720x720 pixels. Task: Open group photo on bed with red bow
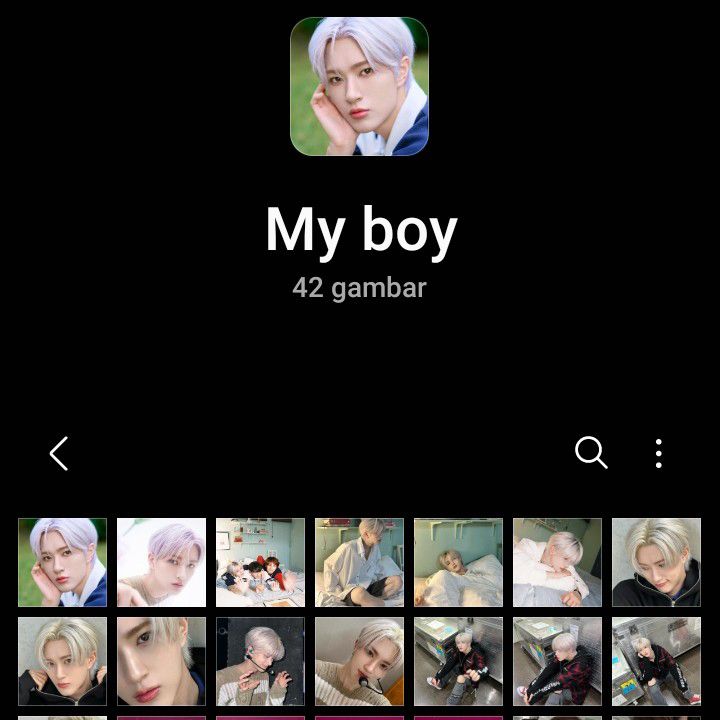pos(260,562)
